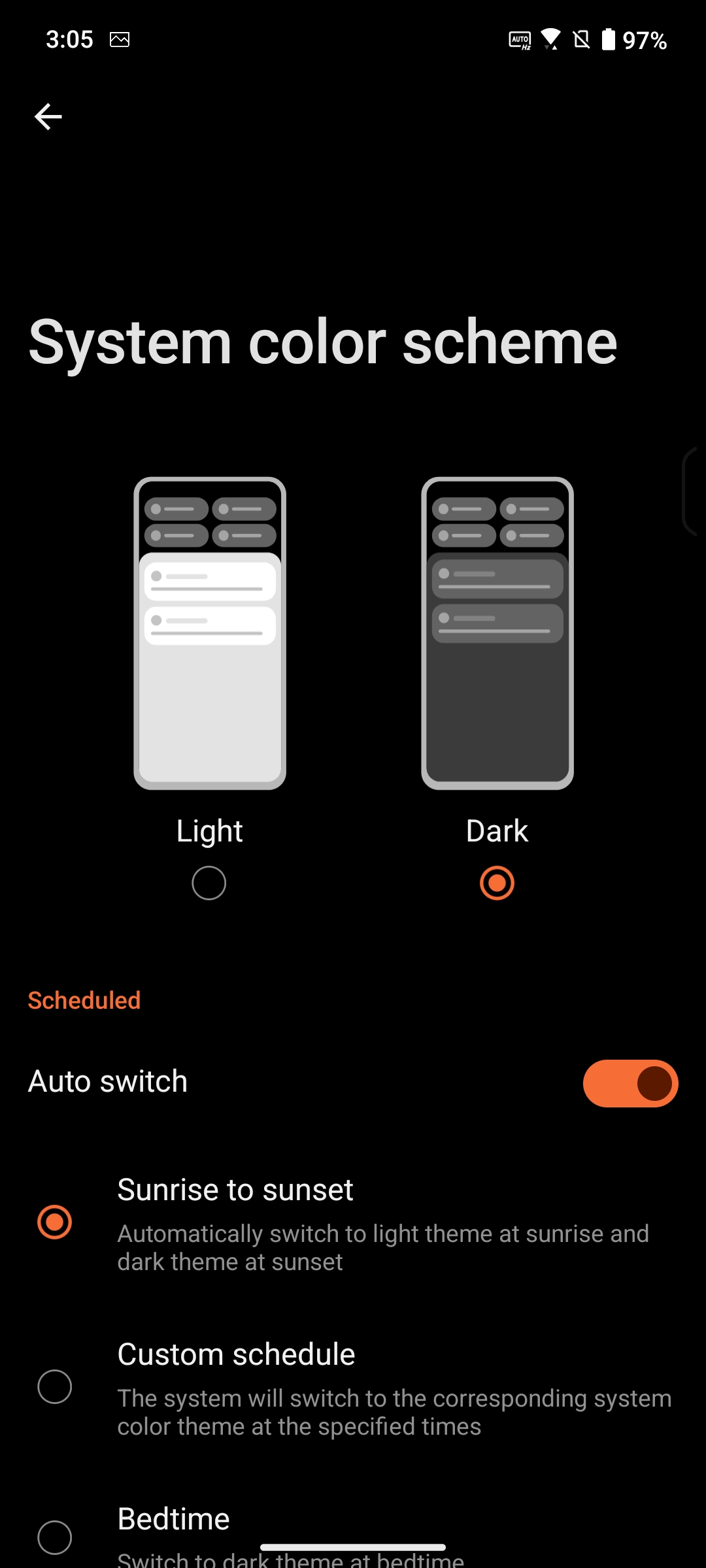Choose the Custom schedule option

coord(55,1386)
